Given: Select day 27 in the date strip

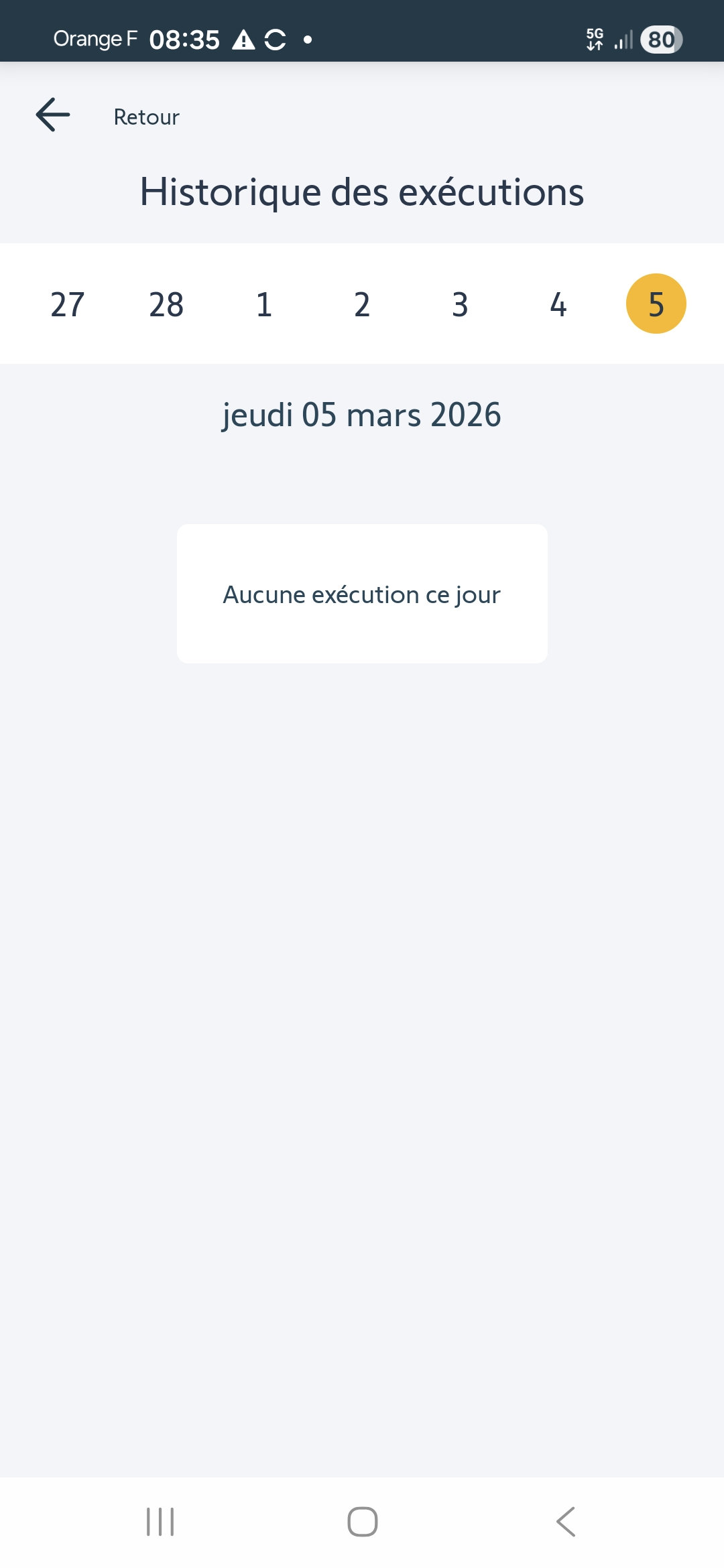Looking at the screenshot, I should pyautogui.click(x=68, y=304).
